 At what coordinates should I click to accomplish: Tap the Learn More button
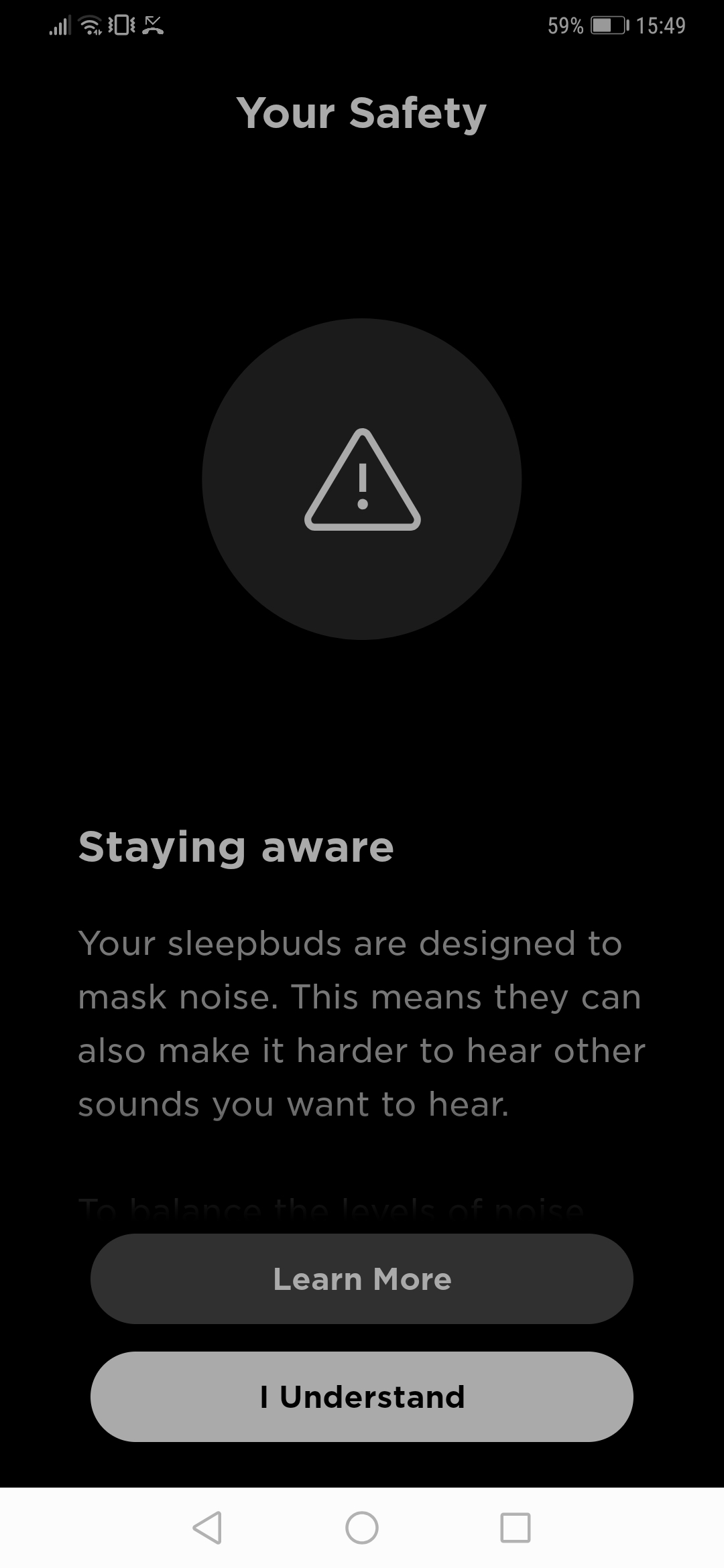coord(362,1279)
